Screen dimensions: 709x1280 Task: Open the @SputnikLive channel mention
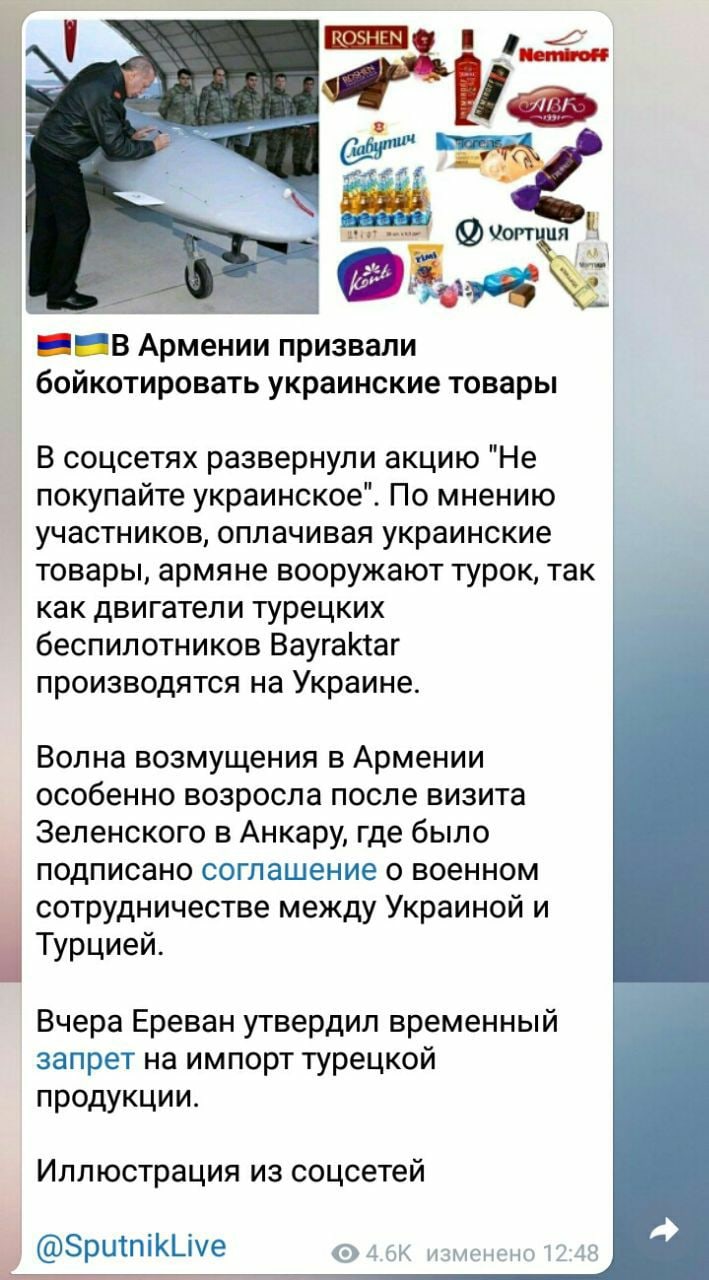pyautogui.click(x=131, y=1246)
